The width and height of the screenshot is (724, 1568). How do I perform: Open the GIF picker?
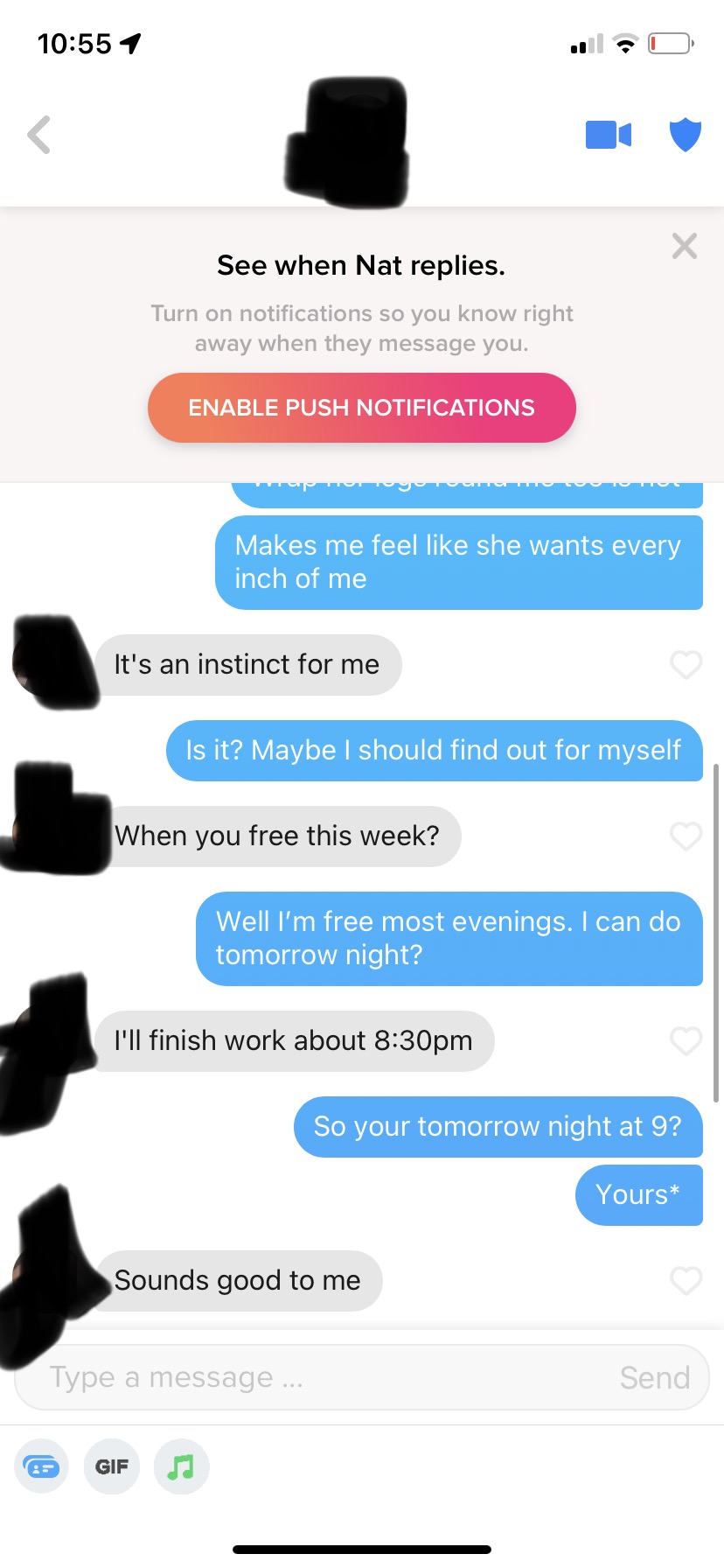pyautogui.click(x=112, y=1466)
